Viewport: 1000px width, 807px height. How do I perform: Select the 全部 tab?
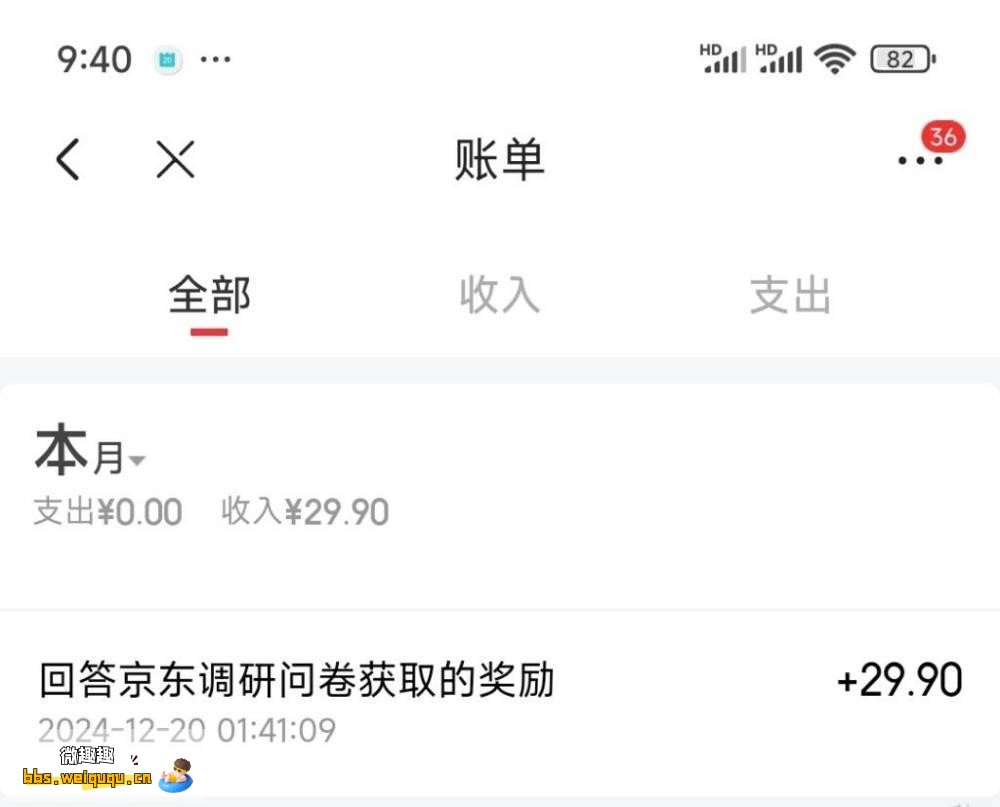[x=209, y=296]
